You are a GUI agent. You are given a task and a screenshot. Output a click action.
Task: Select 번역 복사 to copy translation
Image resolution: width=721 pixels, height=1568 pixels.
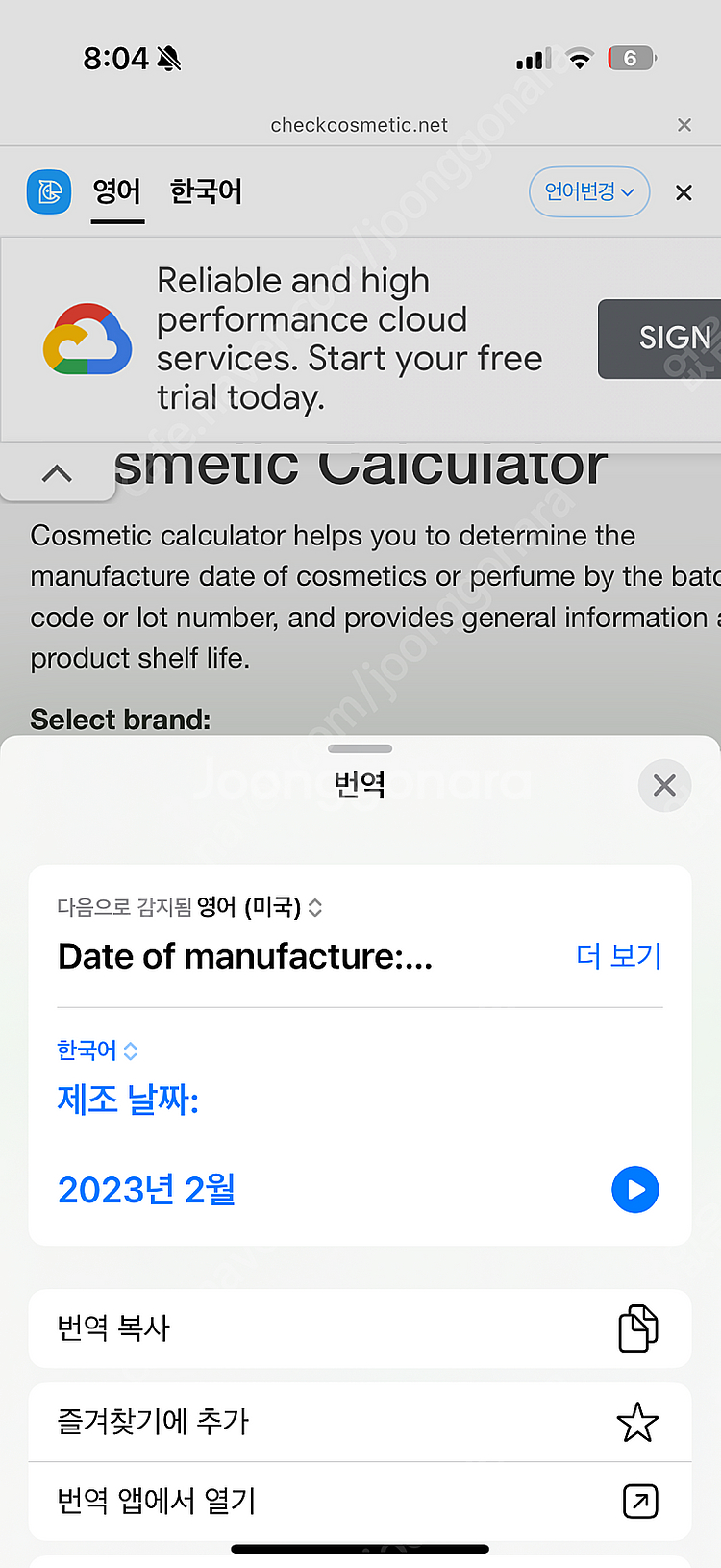(x=360, y=1328)
